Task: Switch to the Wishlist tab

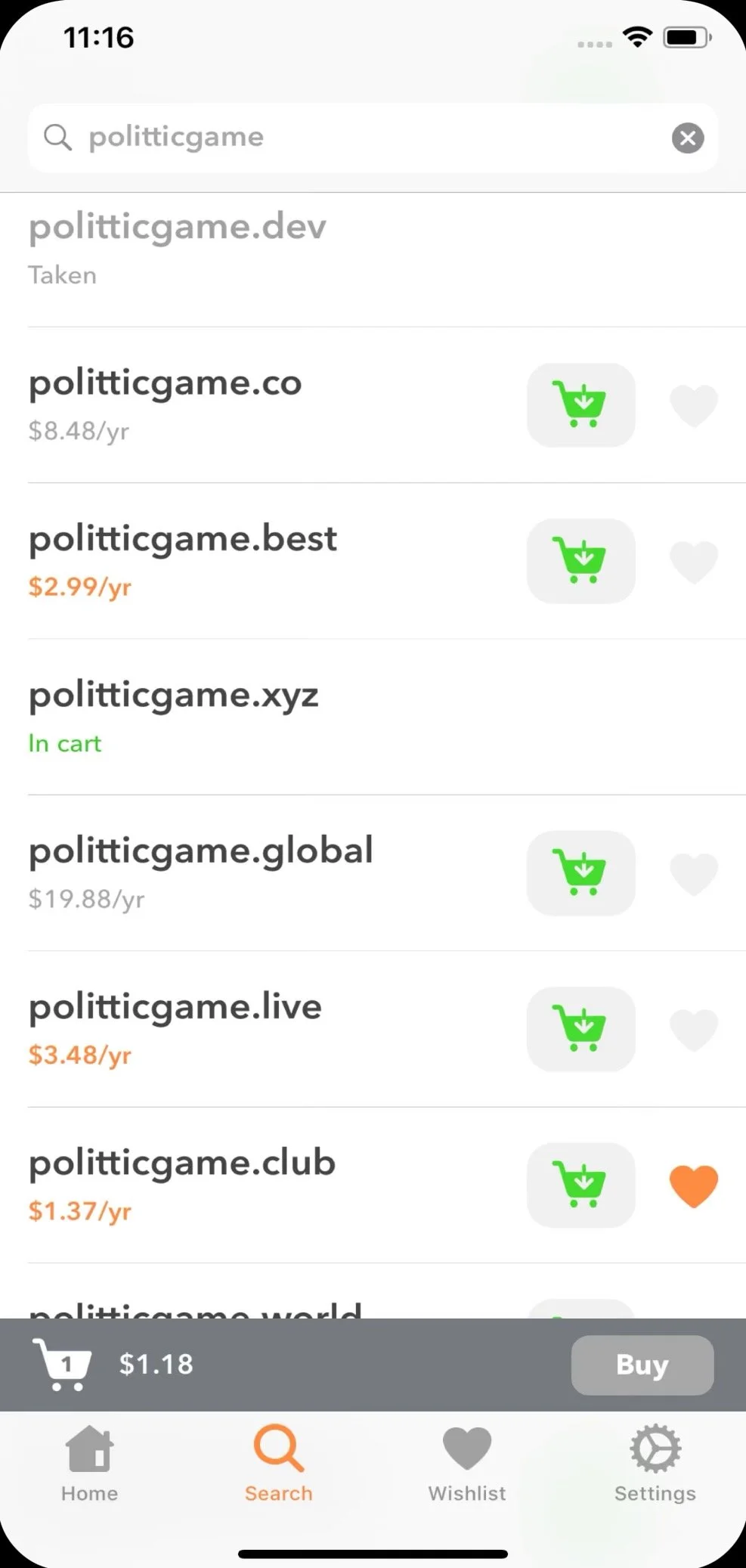Action: 466,1464
